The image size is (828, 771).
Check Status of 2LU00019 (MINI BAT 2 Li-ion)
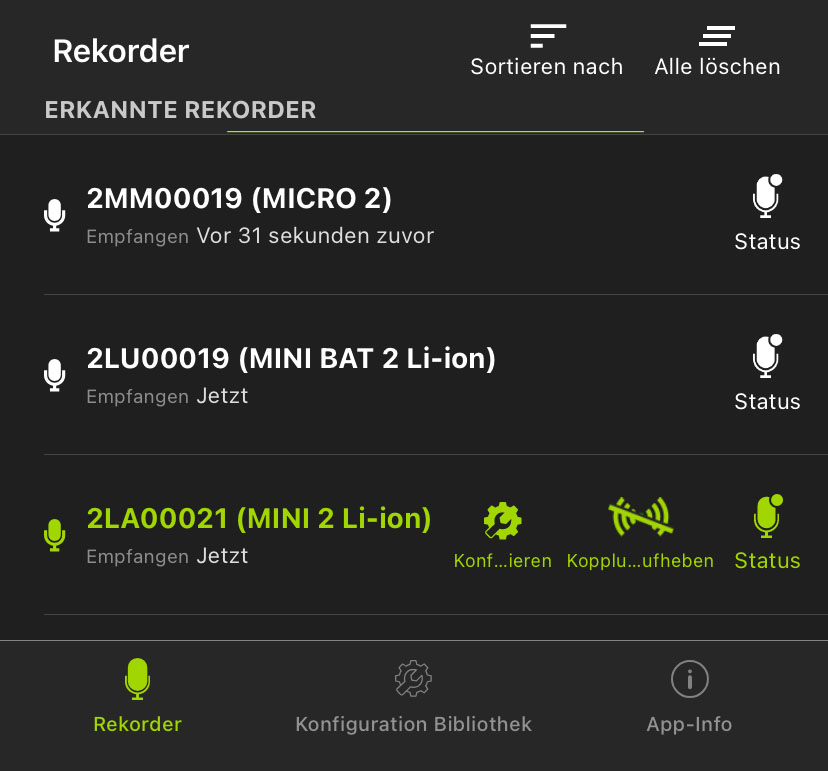pos(767,374)
